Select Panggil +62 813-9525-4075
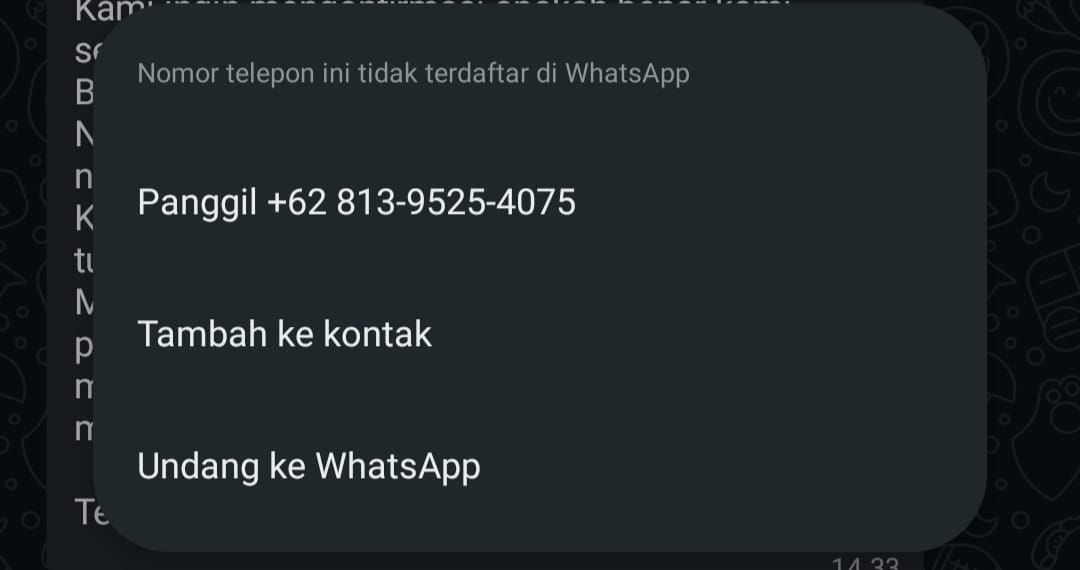 [356, 203]
